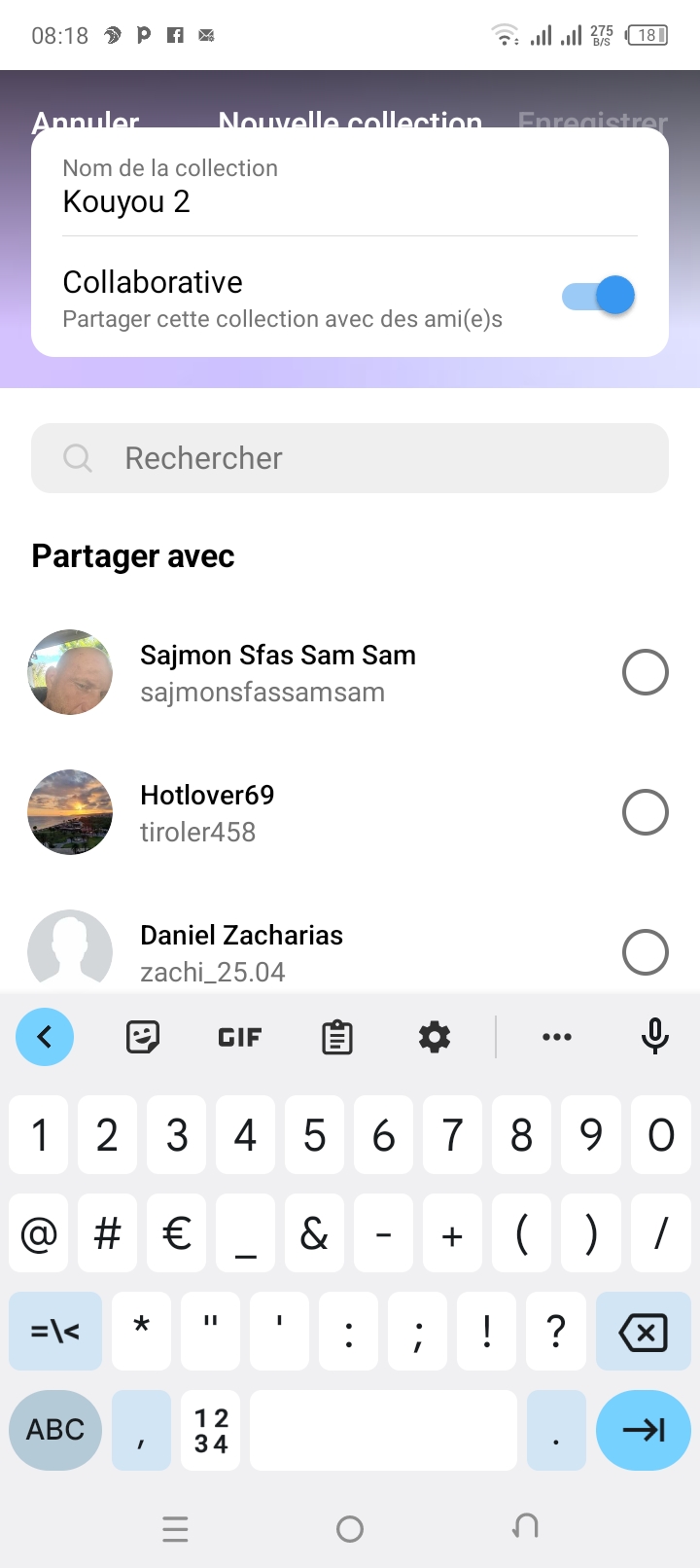The image size is (700, 1568).
Task: Turn off the Collaborative switch
Action: click(598, 296)
